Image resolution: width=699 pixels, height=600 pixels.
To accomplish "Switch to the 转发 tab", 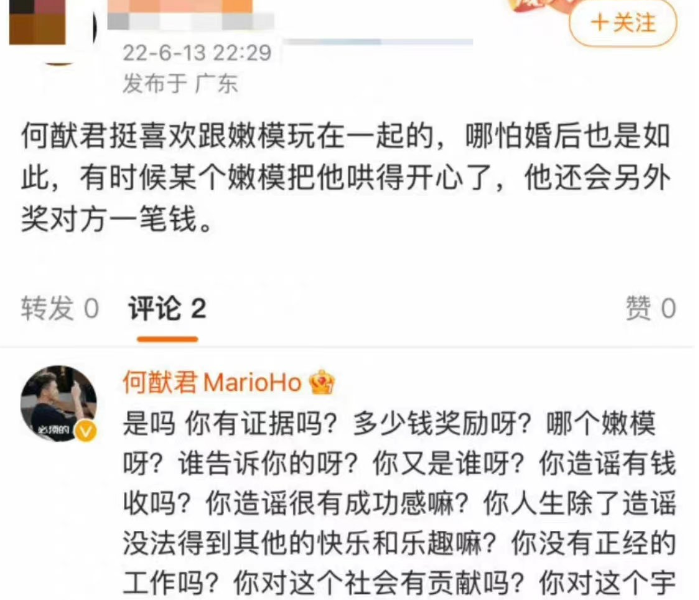I will [x=60, y=309].
